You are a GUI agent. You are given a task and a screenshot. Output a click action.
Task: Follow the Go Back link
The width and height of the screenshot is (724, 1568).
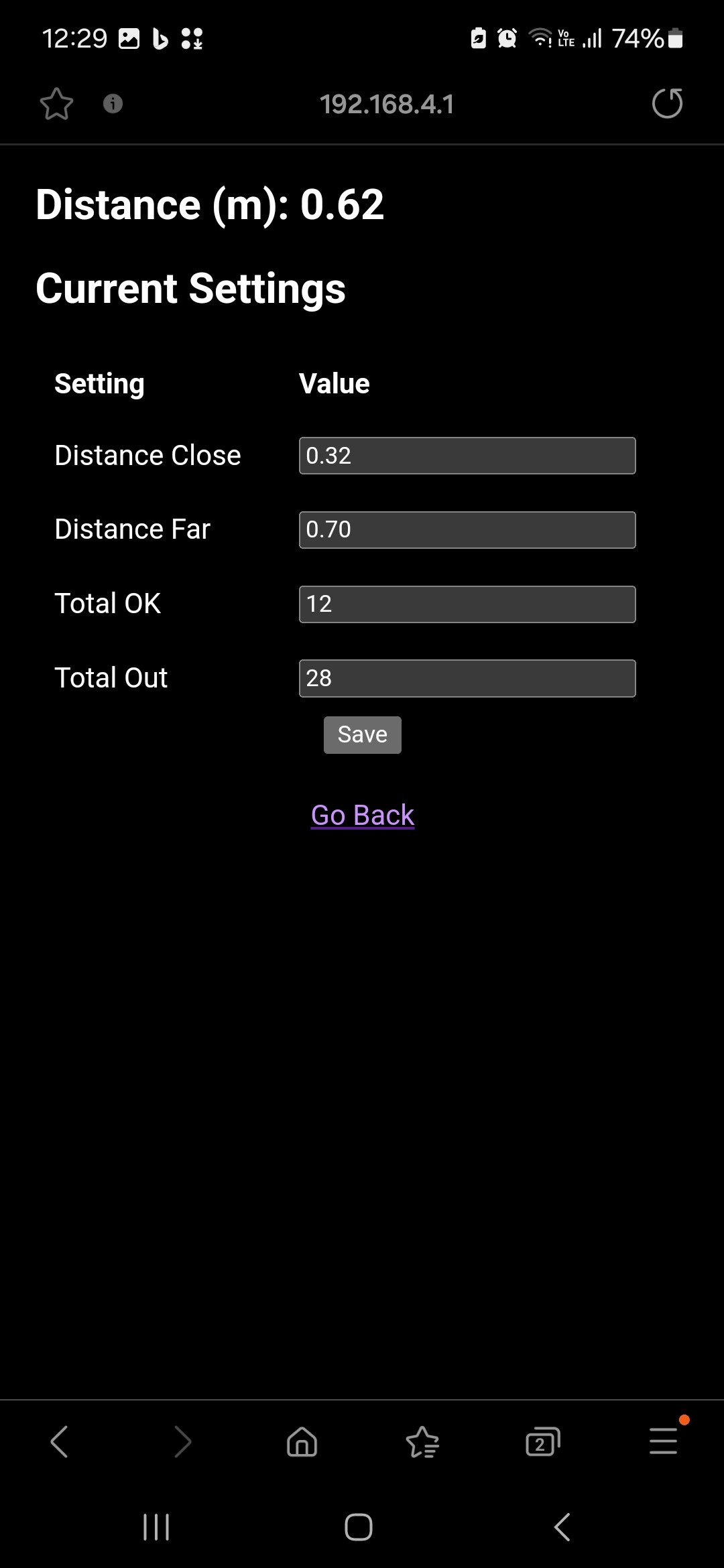tap(362, 815)
